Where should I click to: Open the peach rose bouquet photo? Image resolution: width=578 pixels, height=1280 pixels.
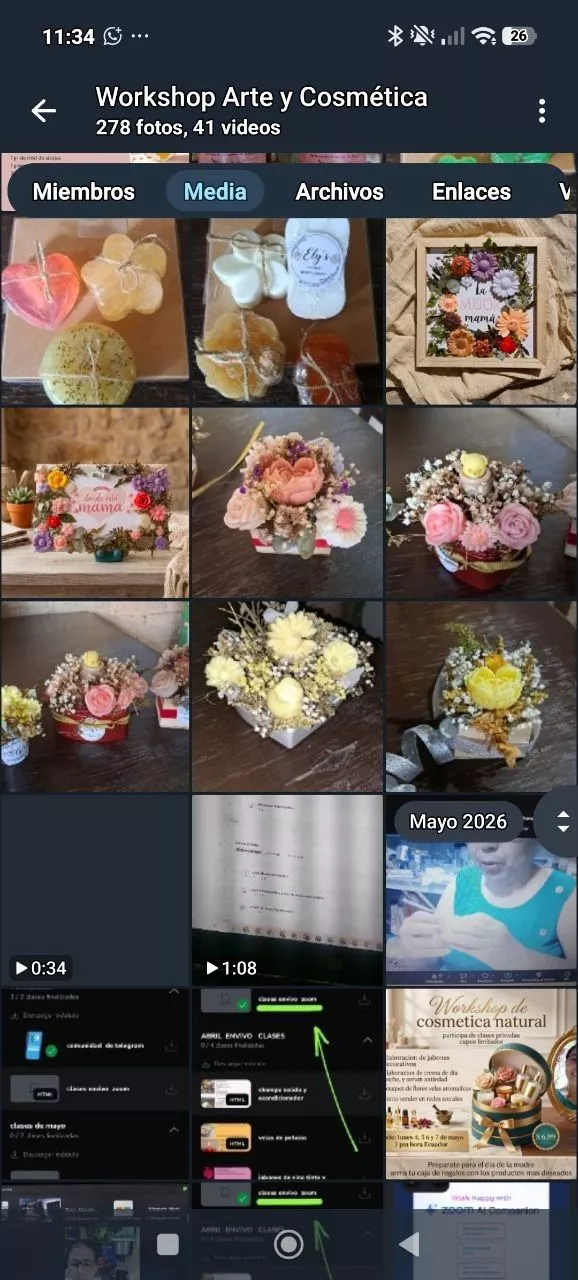point(288,503)
